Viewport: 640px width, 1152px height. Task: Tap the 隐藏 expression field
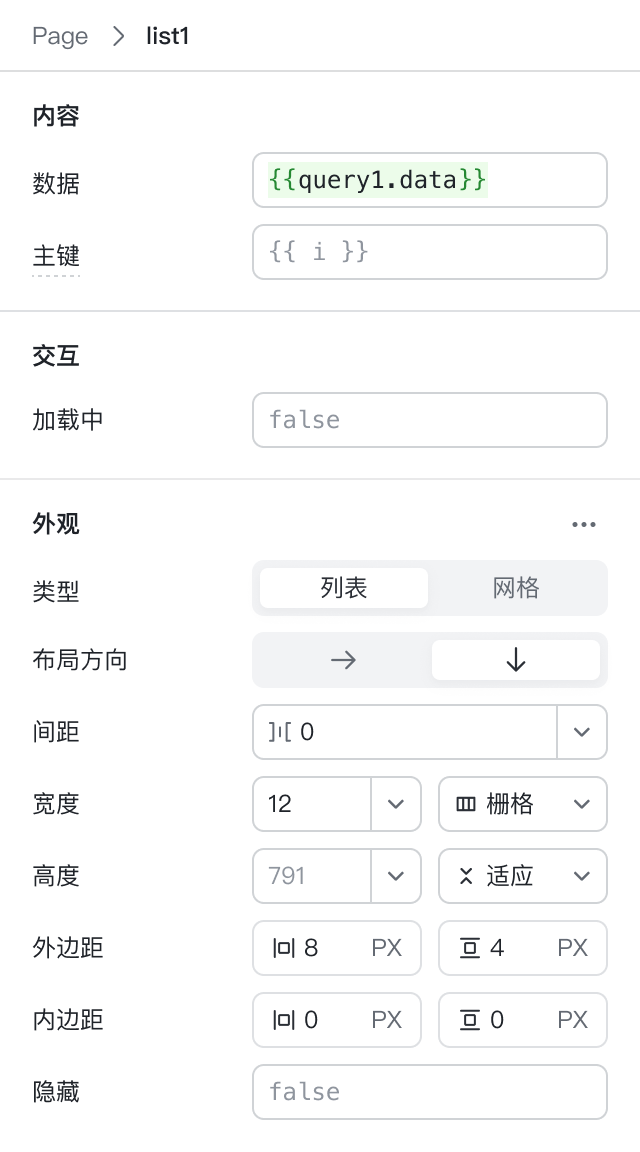pyautogui.click(x=430, y=1092)
